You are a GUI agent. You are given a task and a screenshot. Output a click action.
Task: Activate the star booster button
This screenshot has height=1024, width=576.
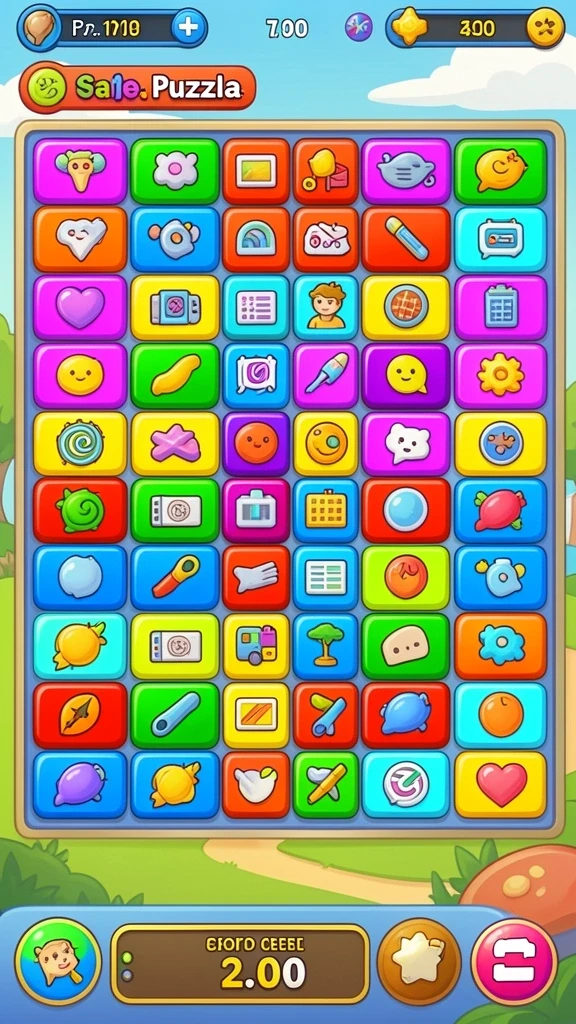click(x=419, y=961)
